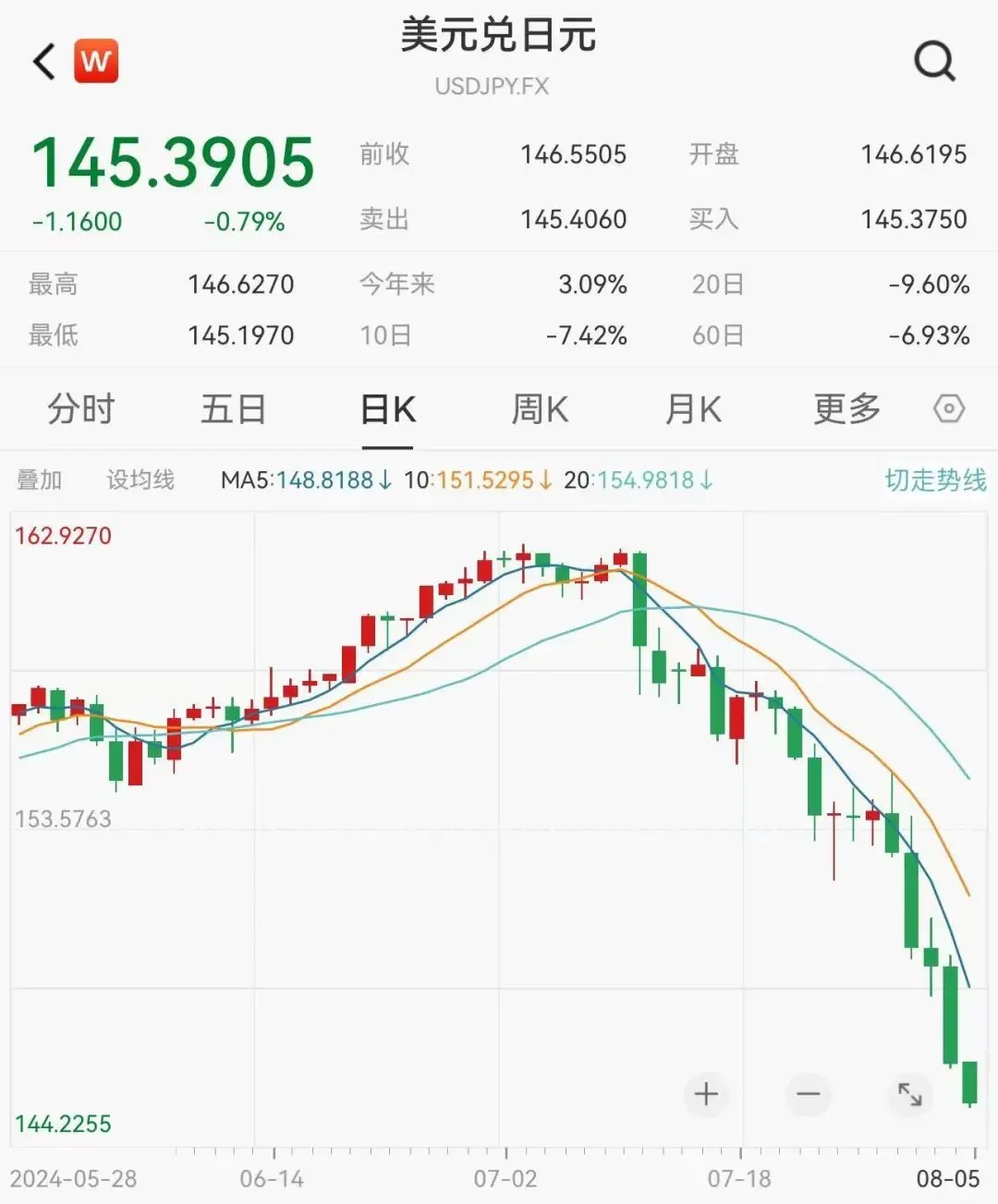
Task: Open 设均线 moving average settings
Action: point(140,480)
